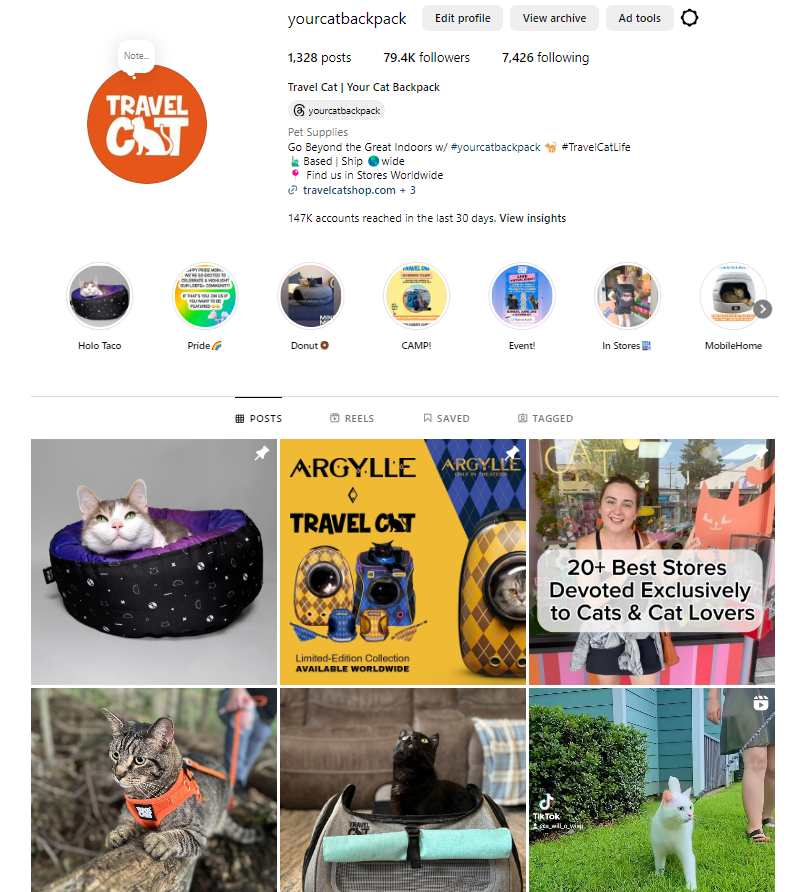Open the Threads yourcatbackpack chip
This screenshot has width=799, height=892.
[336, 111]
